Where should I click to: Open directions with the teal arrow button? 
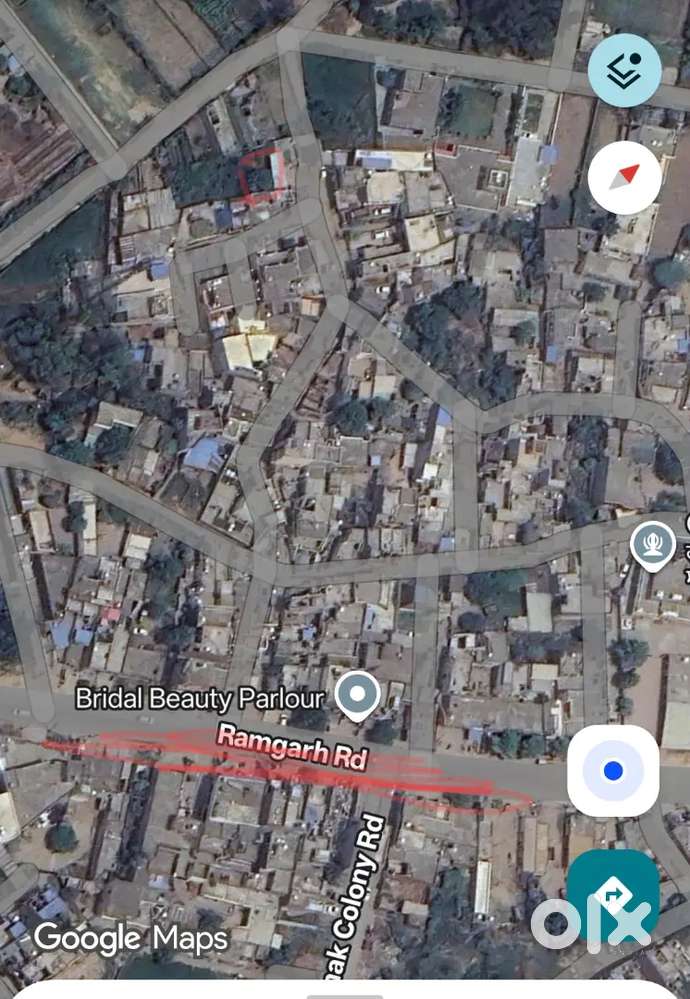612,895
